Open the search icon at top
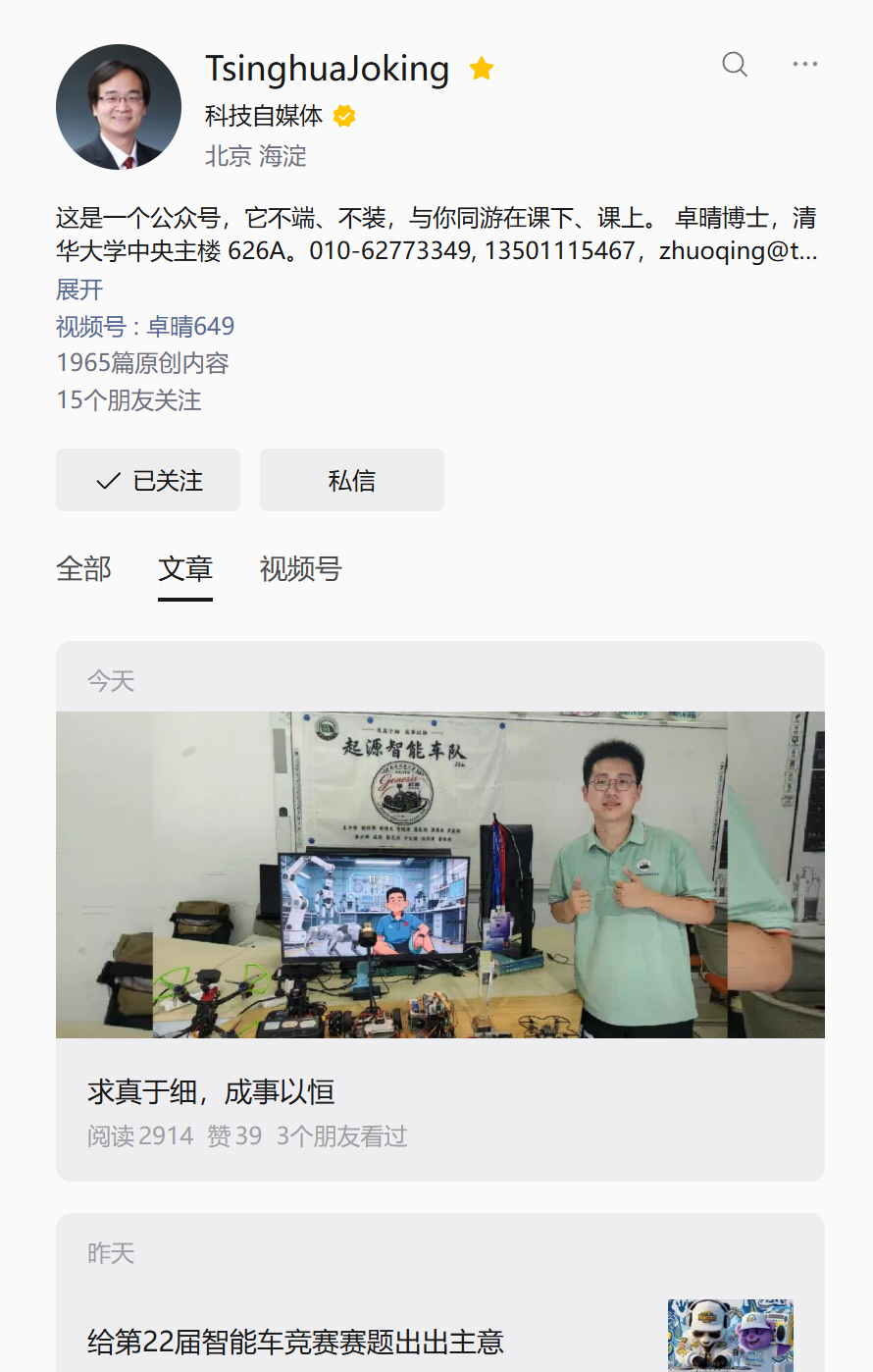 pos(735,65)
